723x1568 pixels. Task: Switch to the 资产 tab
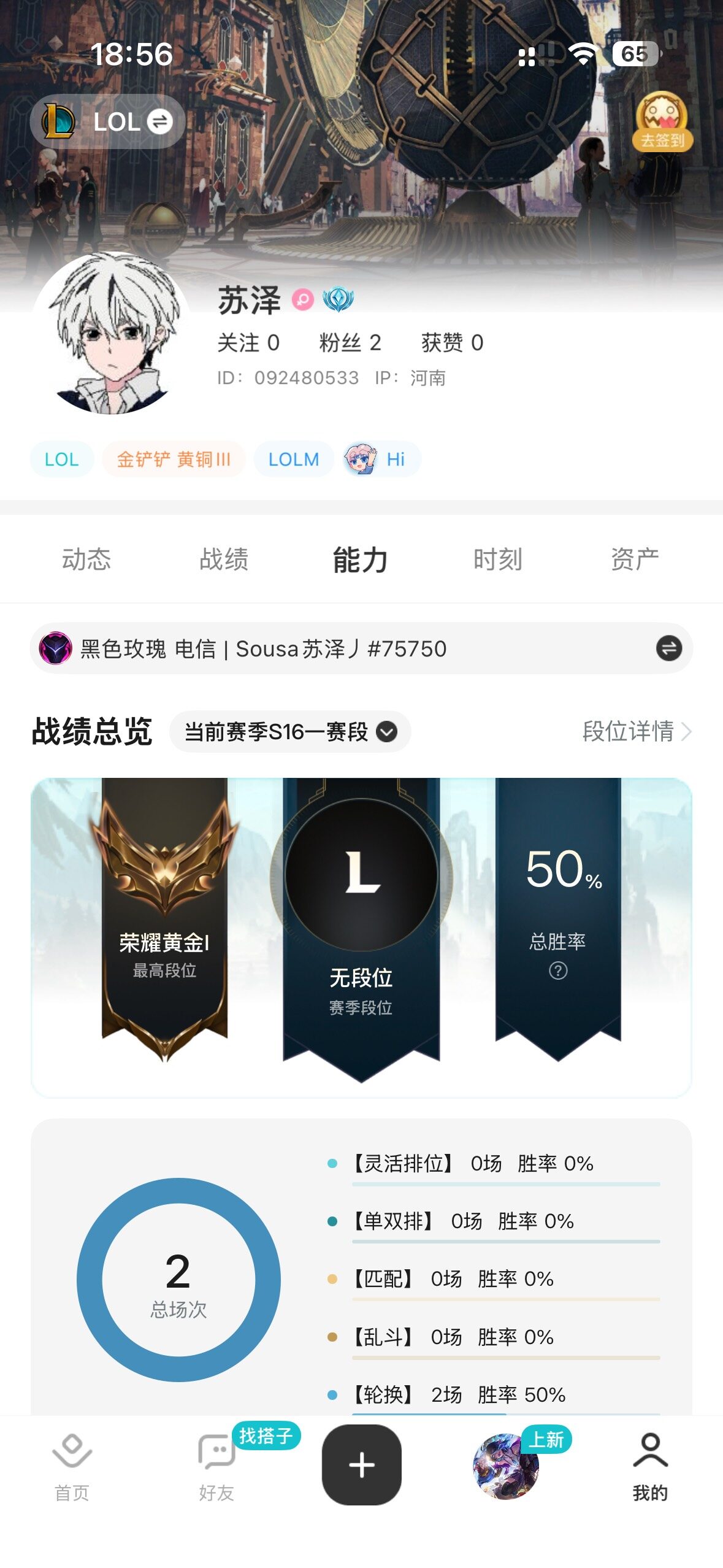pyautogui.click(x=635, y=559)
